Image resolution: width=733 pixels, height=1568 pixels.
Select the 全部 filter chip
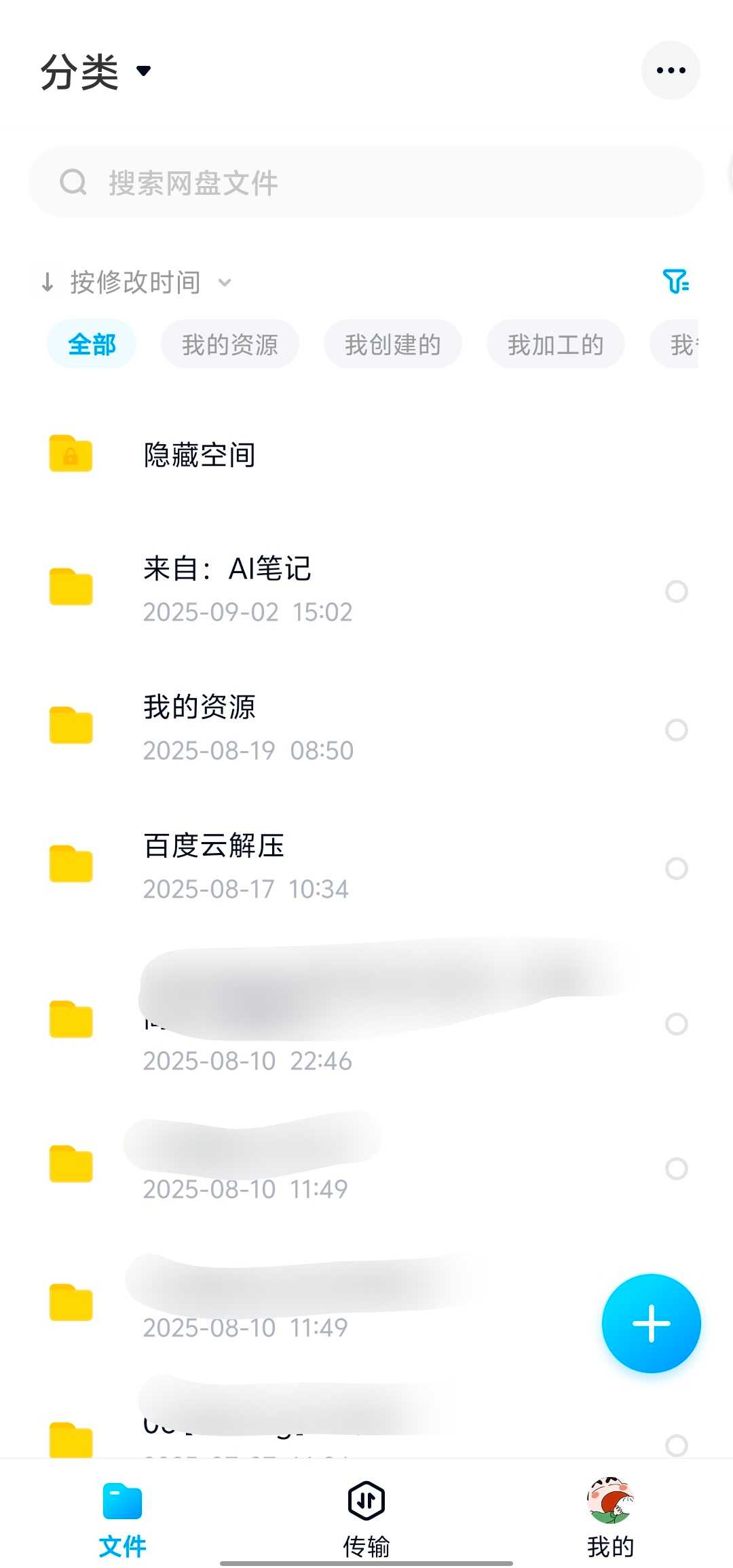point(91,344)
